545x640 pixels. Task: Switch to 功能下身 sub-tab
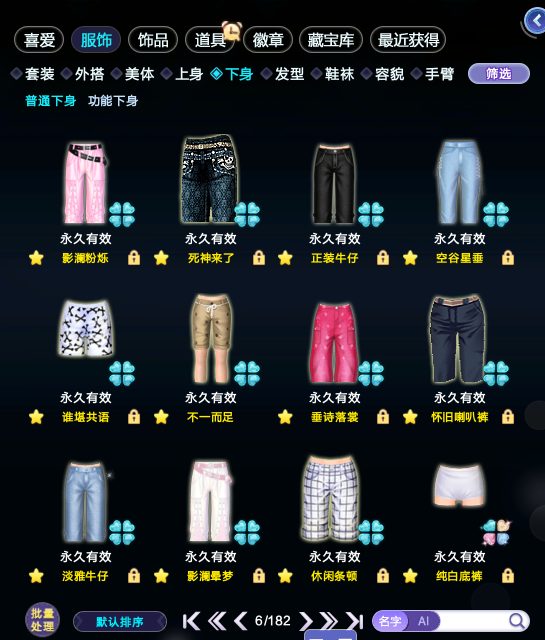tap(113, 101)
